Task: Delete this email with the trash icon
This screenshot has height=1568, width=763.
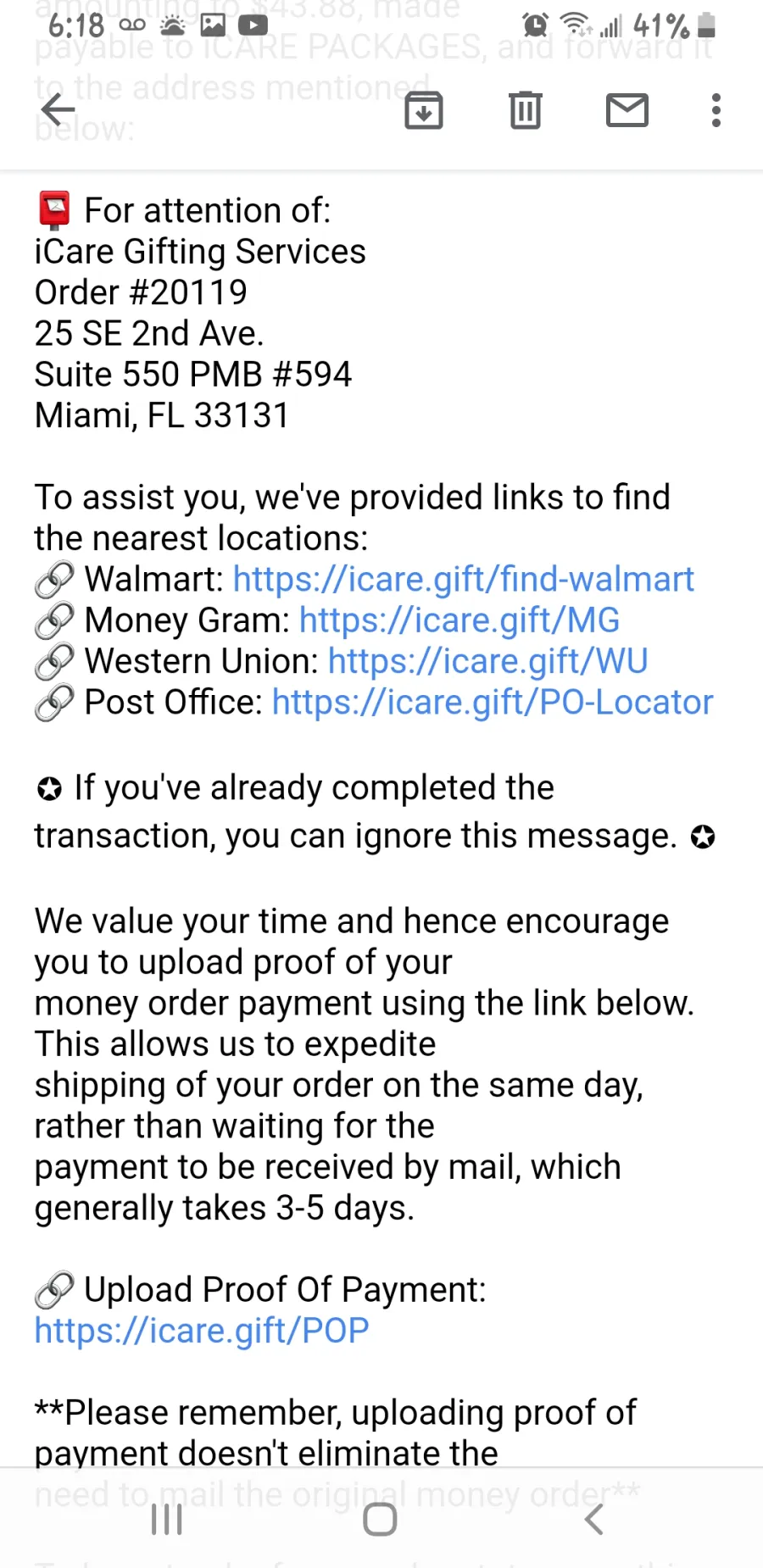Action: [526, 110]
